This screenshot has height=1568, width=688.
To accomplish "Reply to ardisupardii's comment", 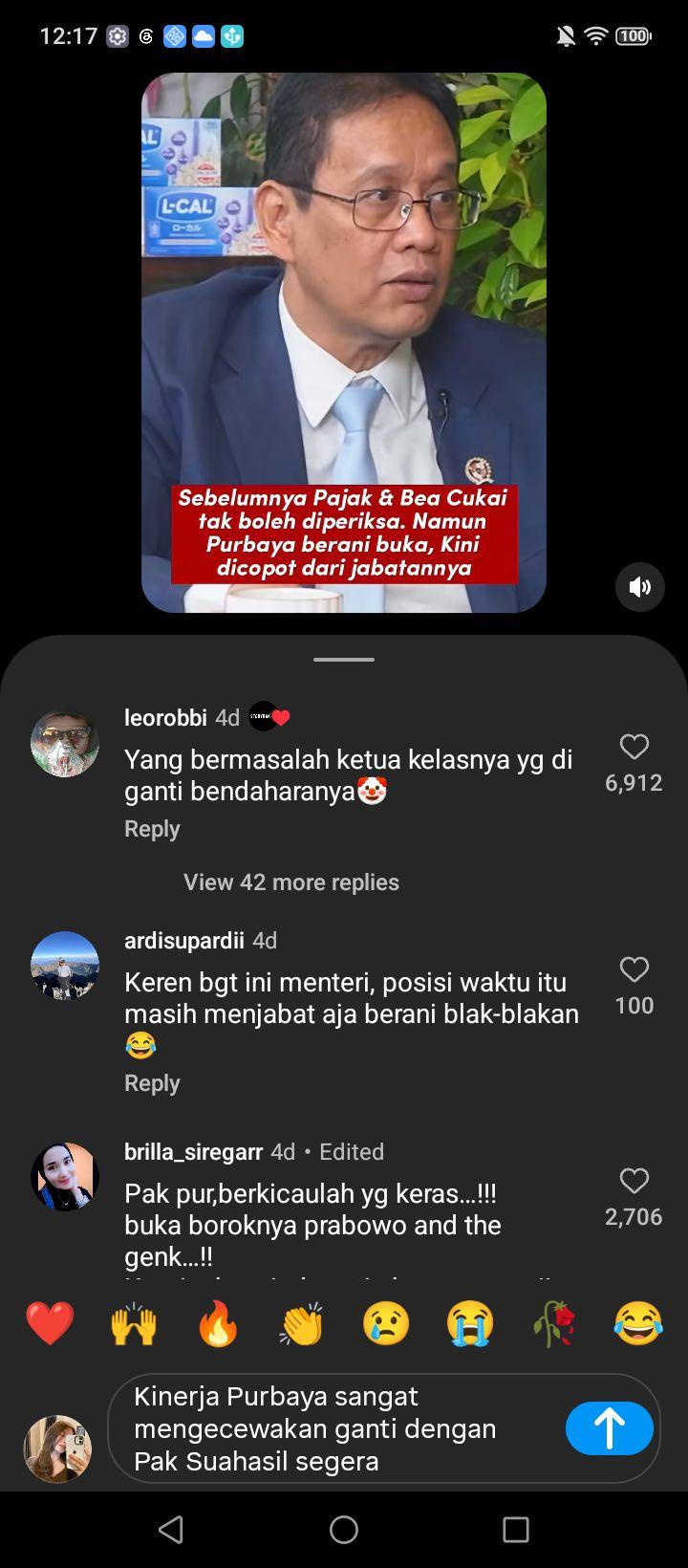I will point(152,1083).
